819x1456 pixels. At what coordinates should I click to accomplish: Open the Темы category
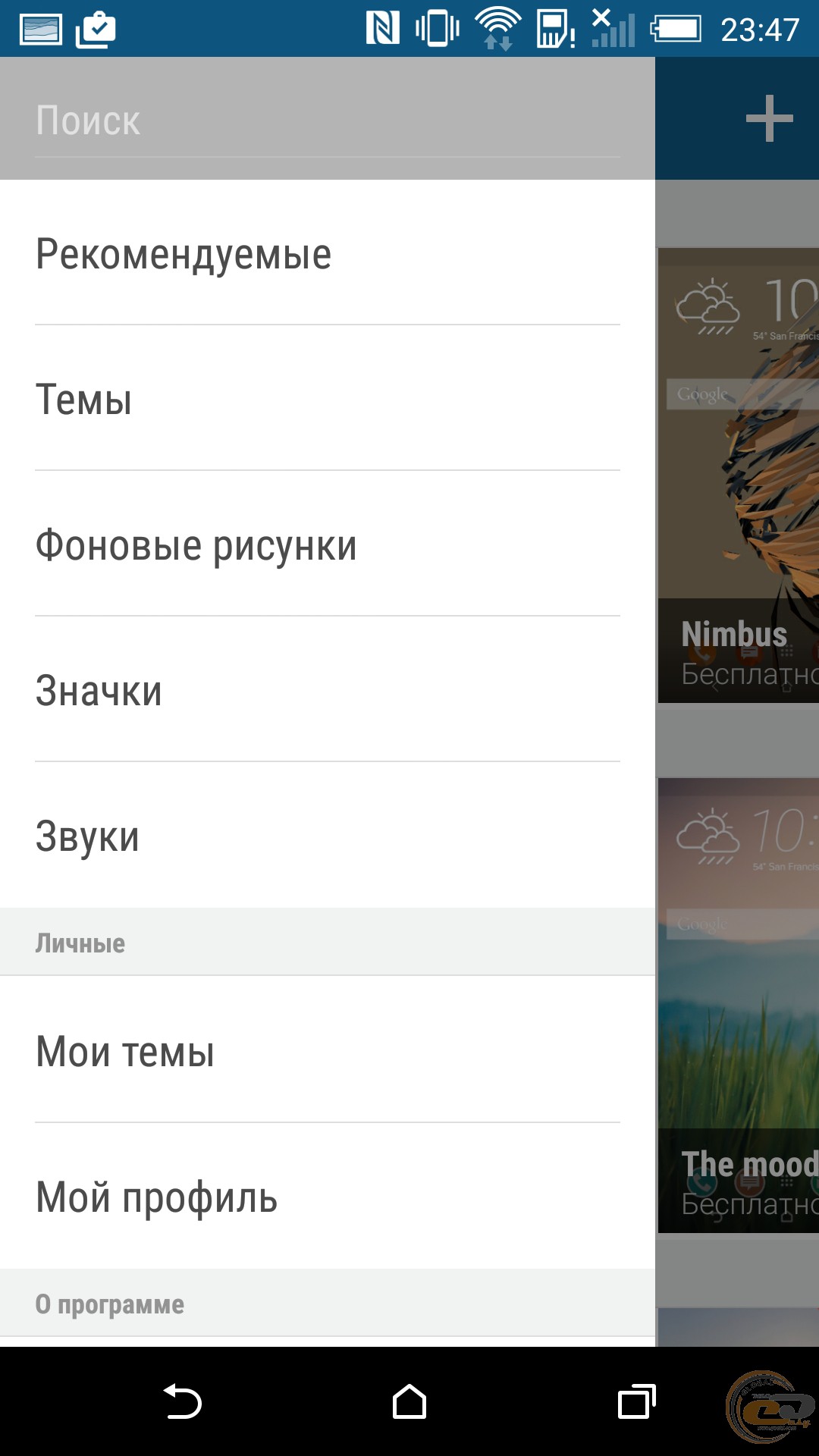328,399
